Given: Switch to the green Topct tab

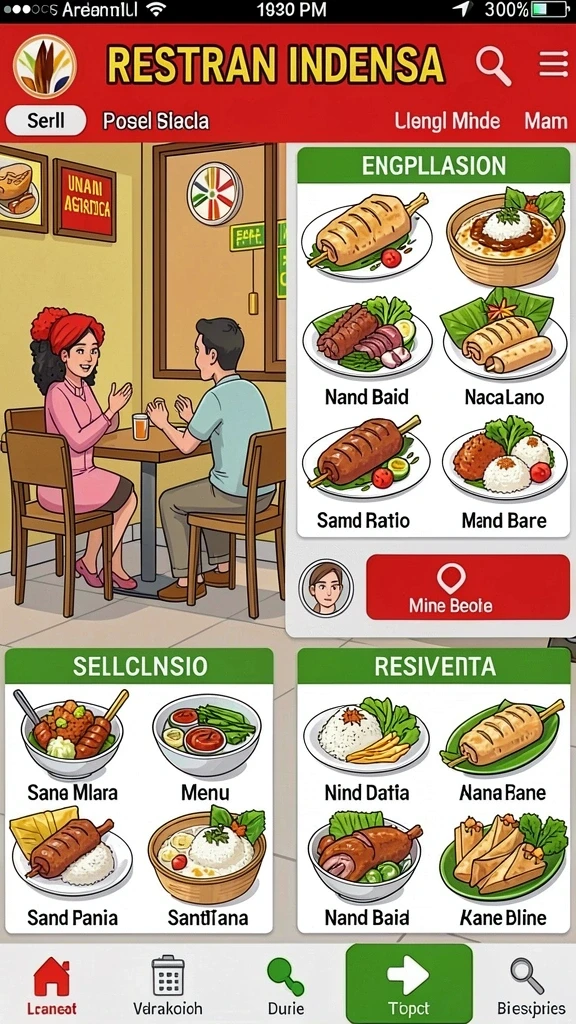Looking at the screenshot, I should click(x=409, y=984).
